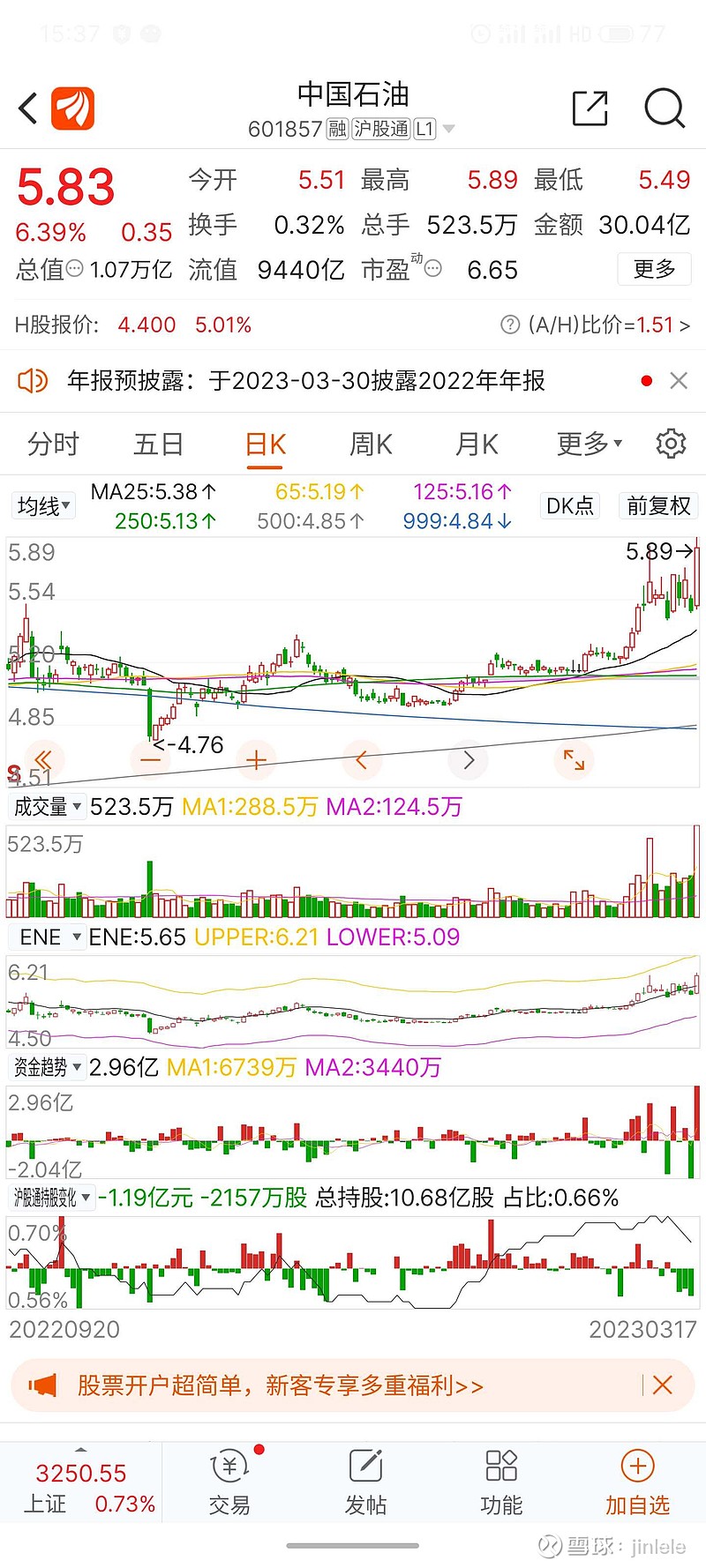
Task: Dismiss the 年报预披露 announcement
Action: click(679, 380)
